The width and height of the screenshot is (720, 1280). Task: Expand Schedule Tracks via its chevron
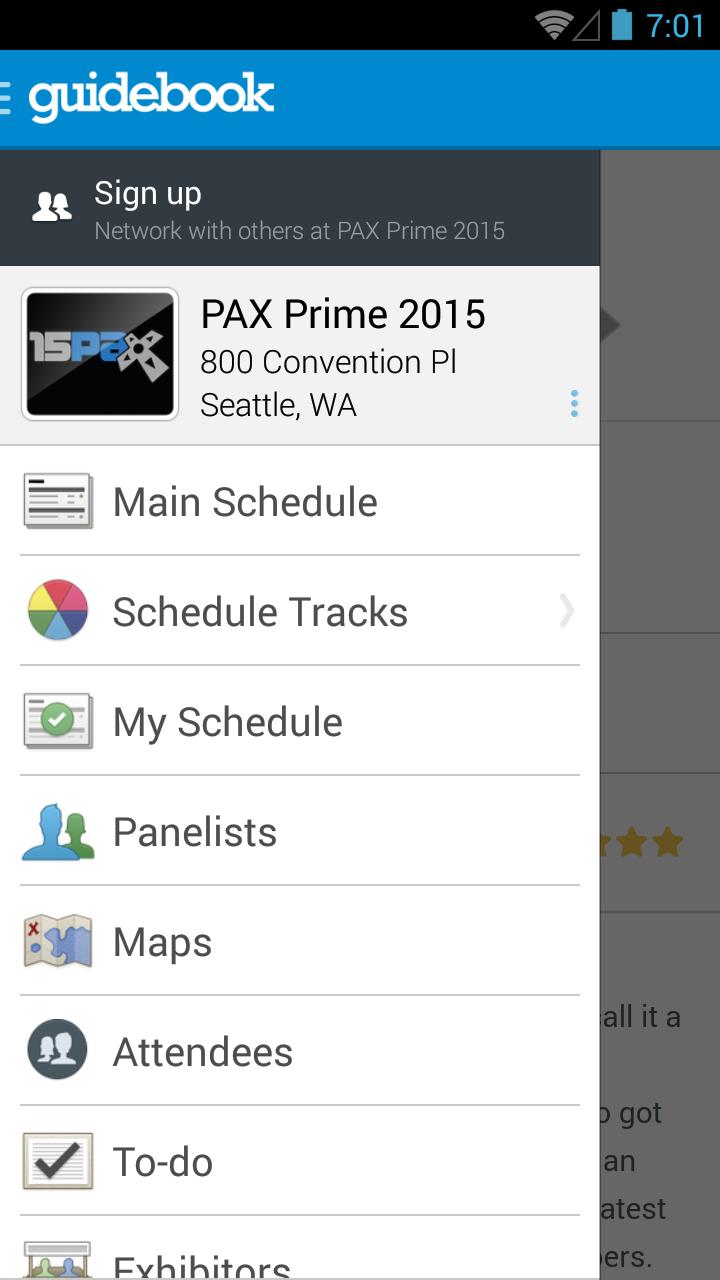click(x=565, y=611)
